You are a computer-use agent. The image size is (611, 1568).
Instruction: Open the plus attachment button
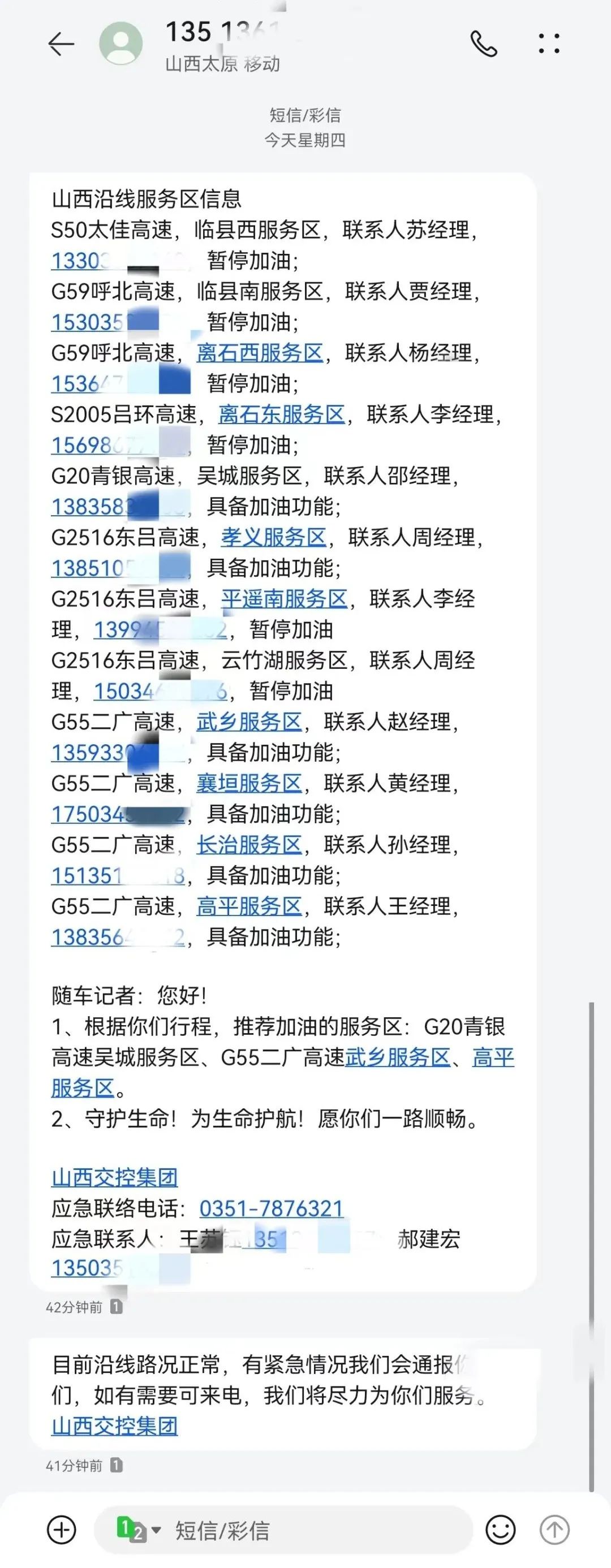(62, 1530)
